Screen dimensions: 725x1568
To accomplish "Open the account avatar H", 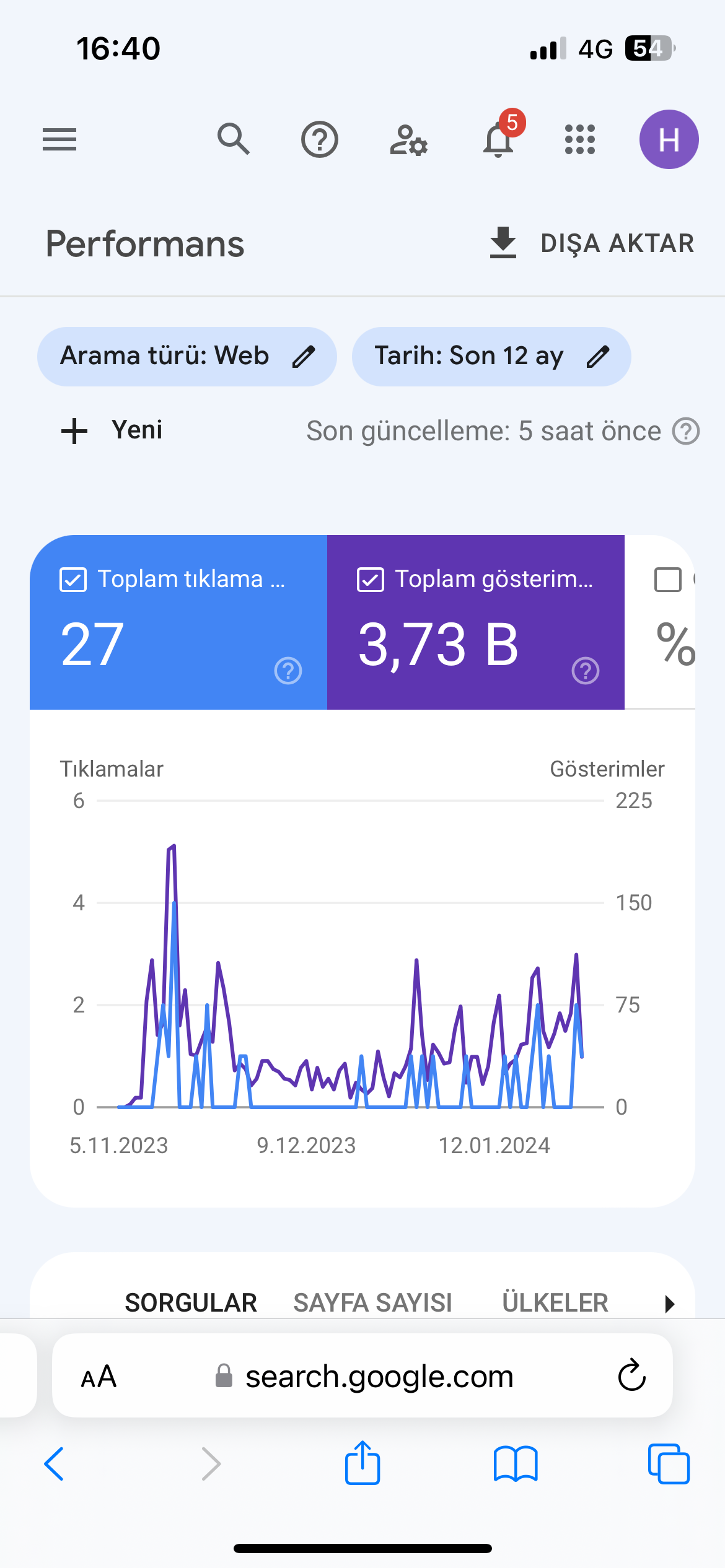I will (x=669, y=139).
